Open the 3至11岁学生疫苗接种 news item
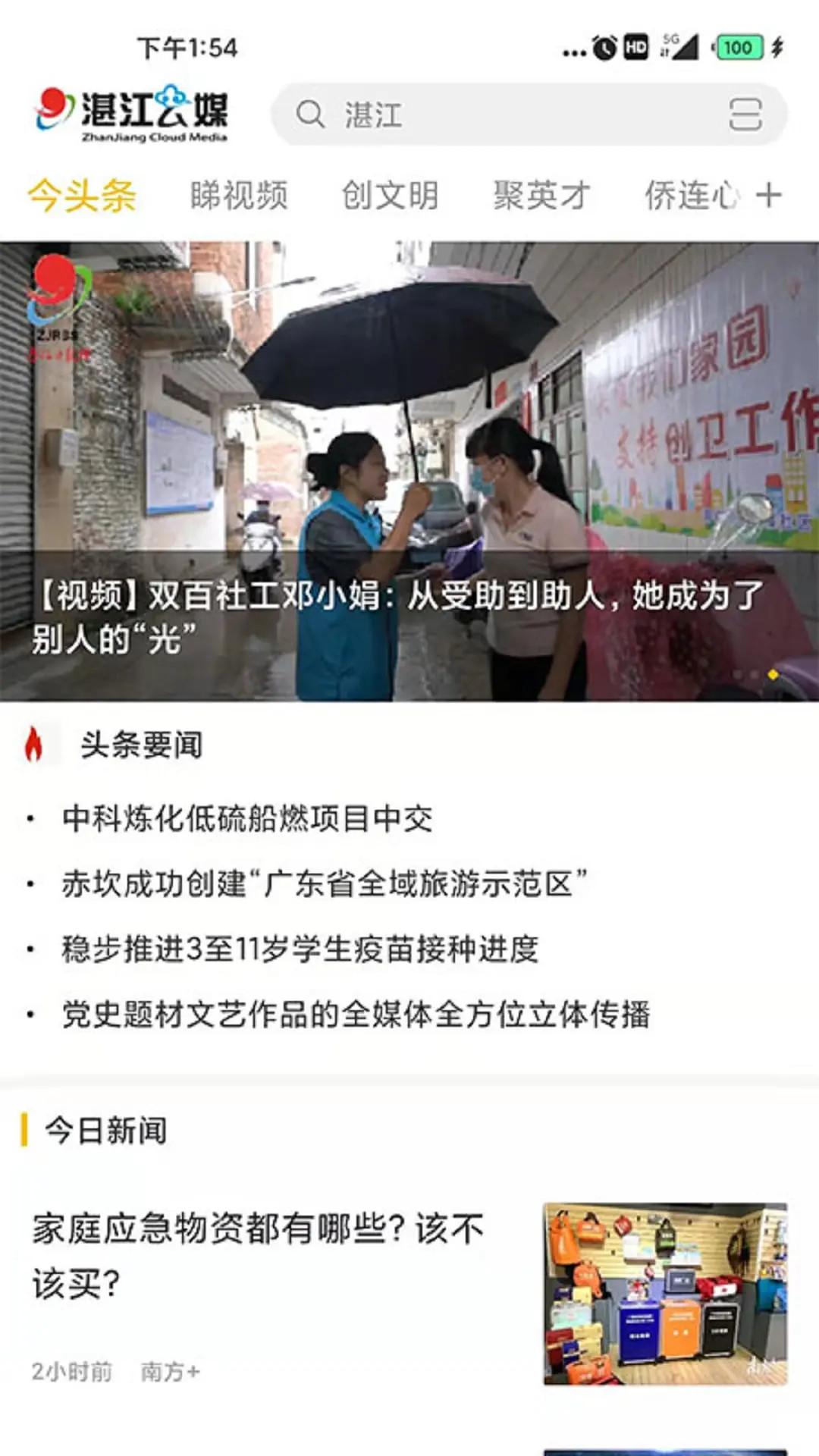Viewport: 819px width, 1456px height. coord(300,946)
